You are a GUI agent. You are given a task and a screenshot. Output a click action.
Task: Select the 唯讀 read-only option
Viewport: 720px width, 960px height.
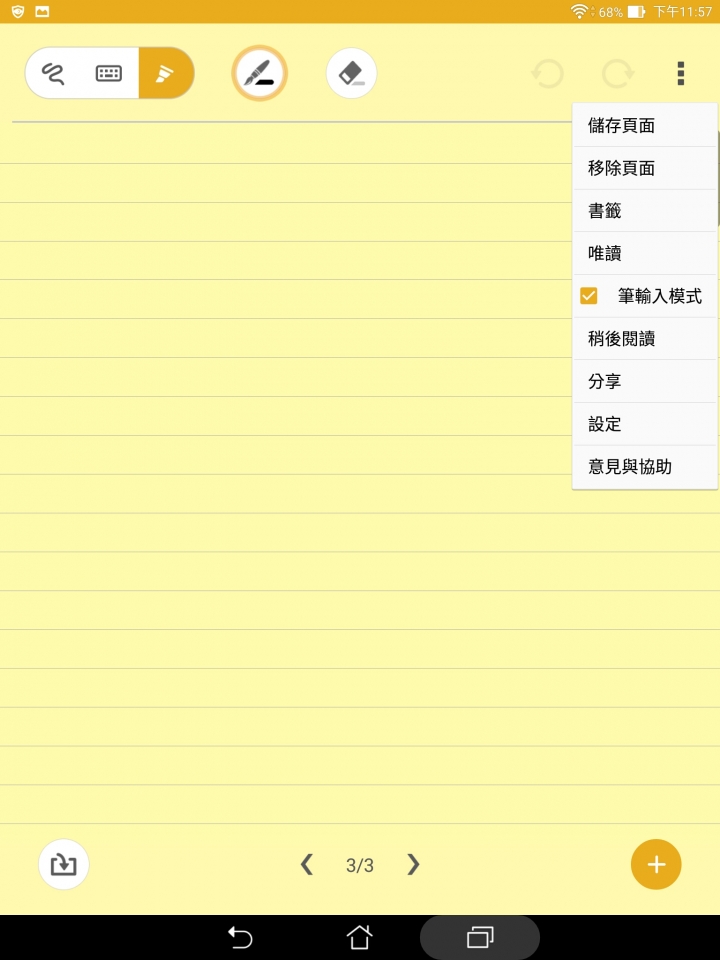(x=644, y=254)
